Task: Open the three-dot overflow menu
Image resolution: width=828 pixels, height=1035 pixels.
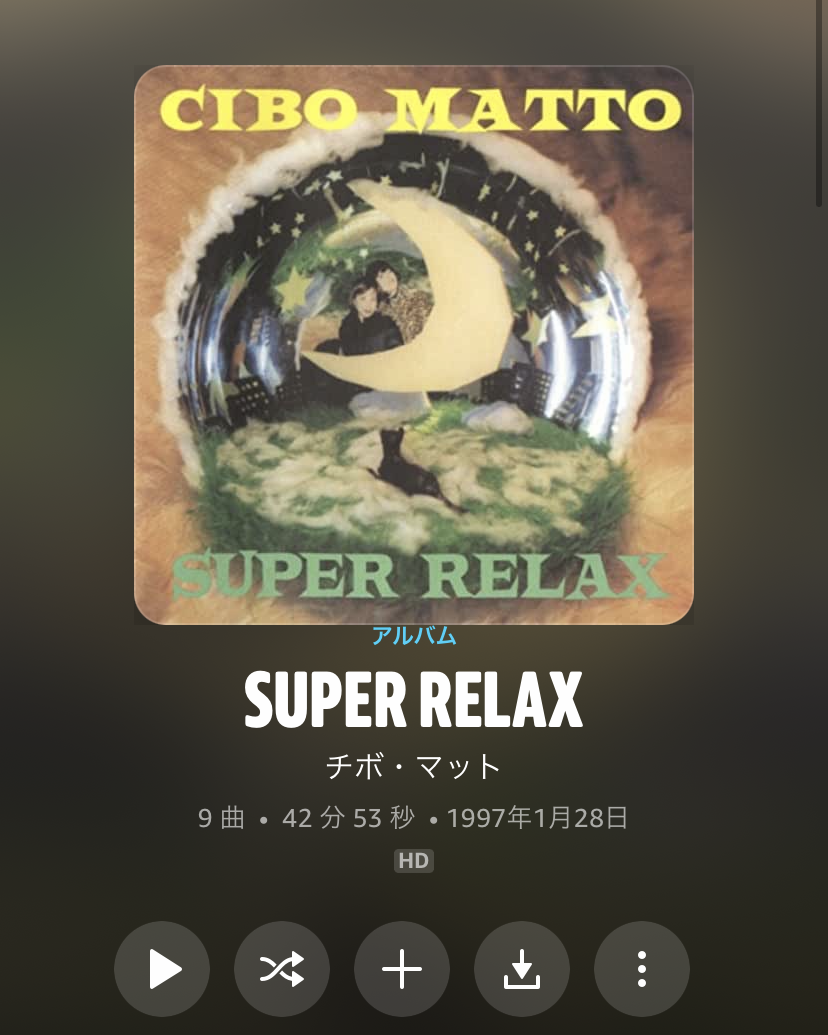Action: tap(642, 969)
